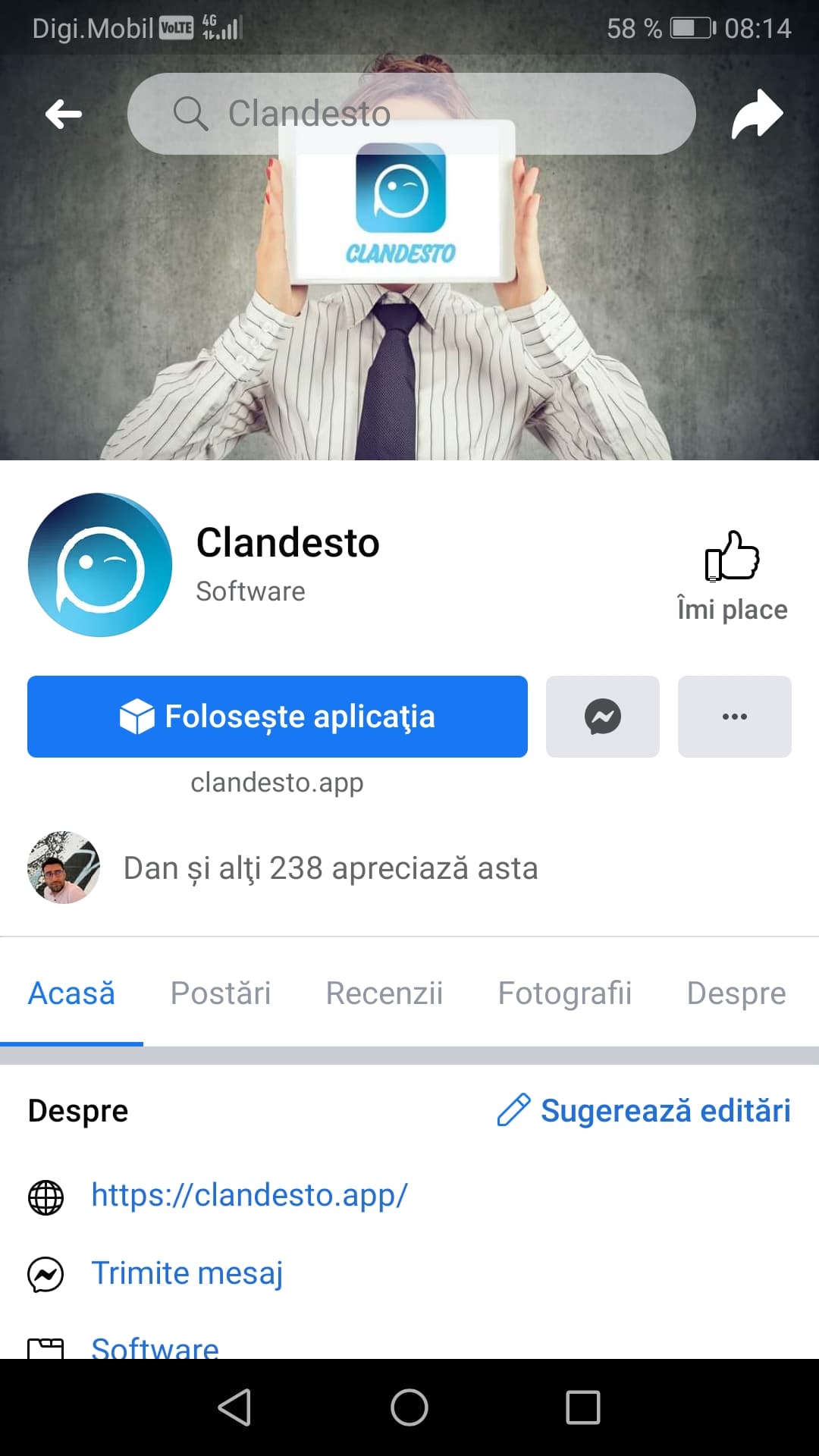Share this page with the arrow icon
The height and width of the screenshot is (1456, 819).
(757, 115)
